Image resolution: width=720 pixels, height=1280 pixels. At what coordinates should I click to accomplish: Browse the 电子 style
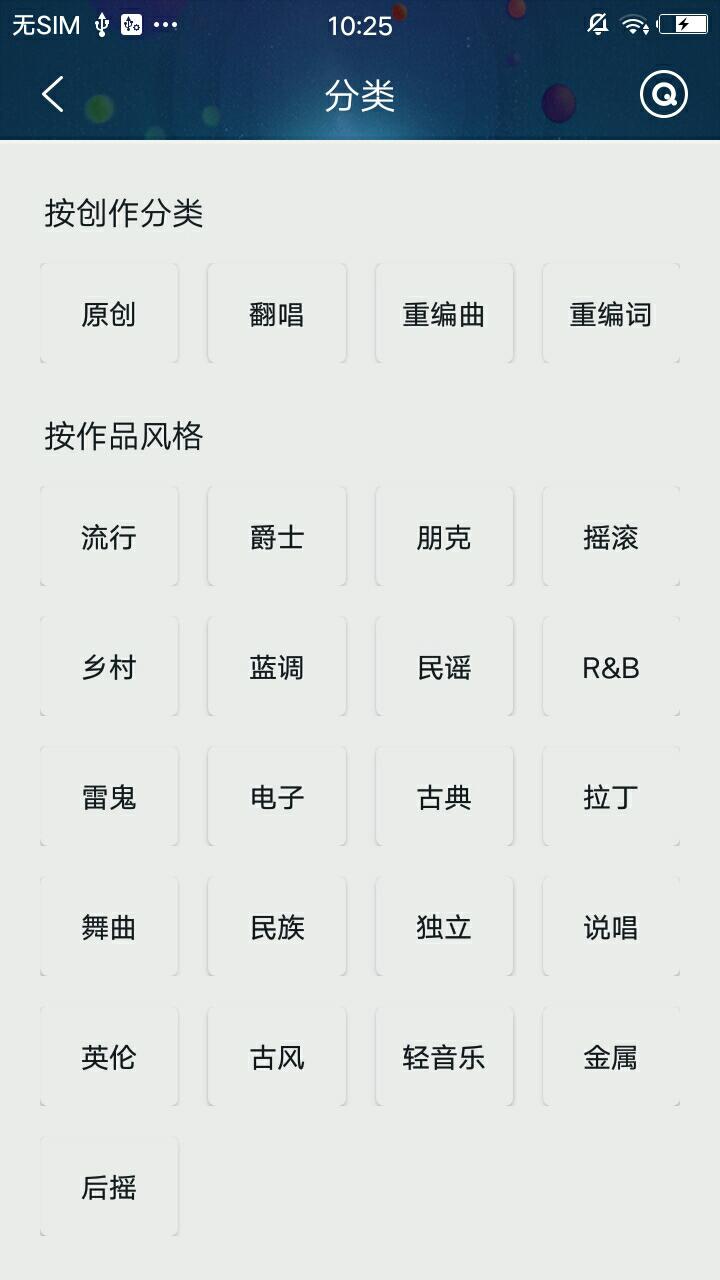point(277,797)
